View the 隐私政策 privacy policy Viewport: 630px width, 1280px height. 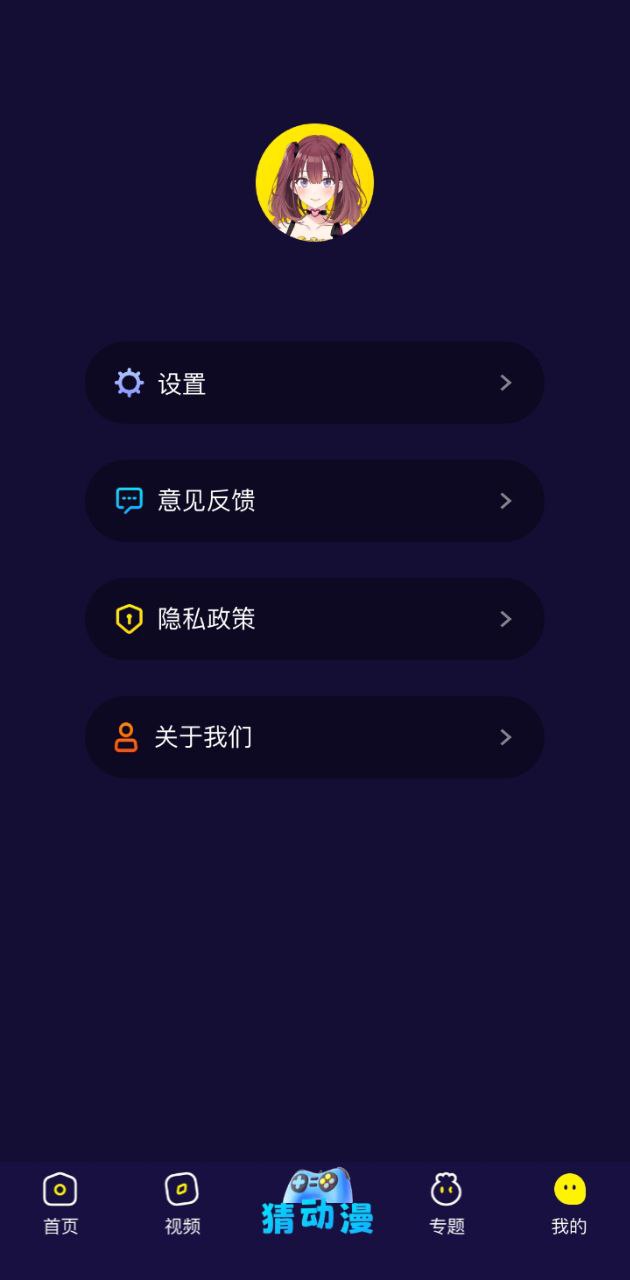point(314,619)
